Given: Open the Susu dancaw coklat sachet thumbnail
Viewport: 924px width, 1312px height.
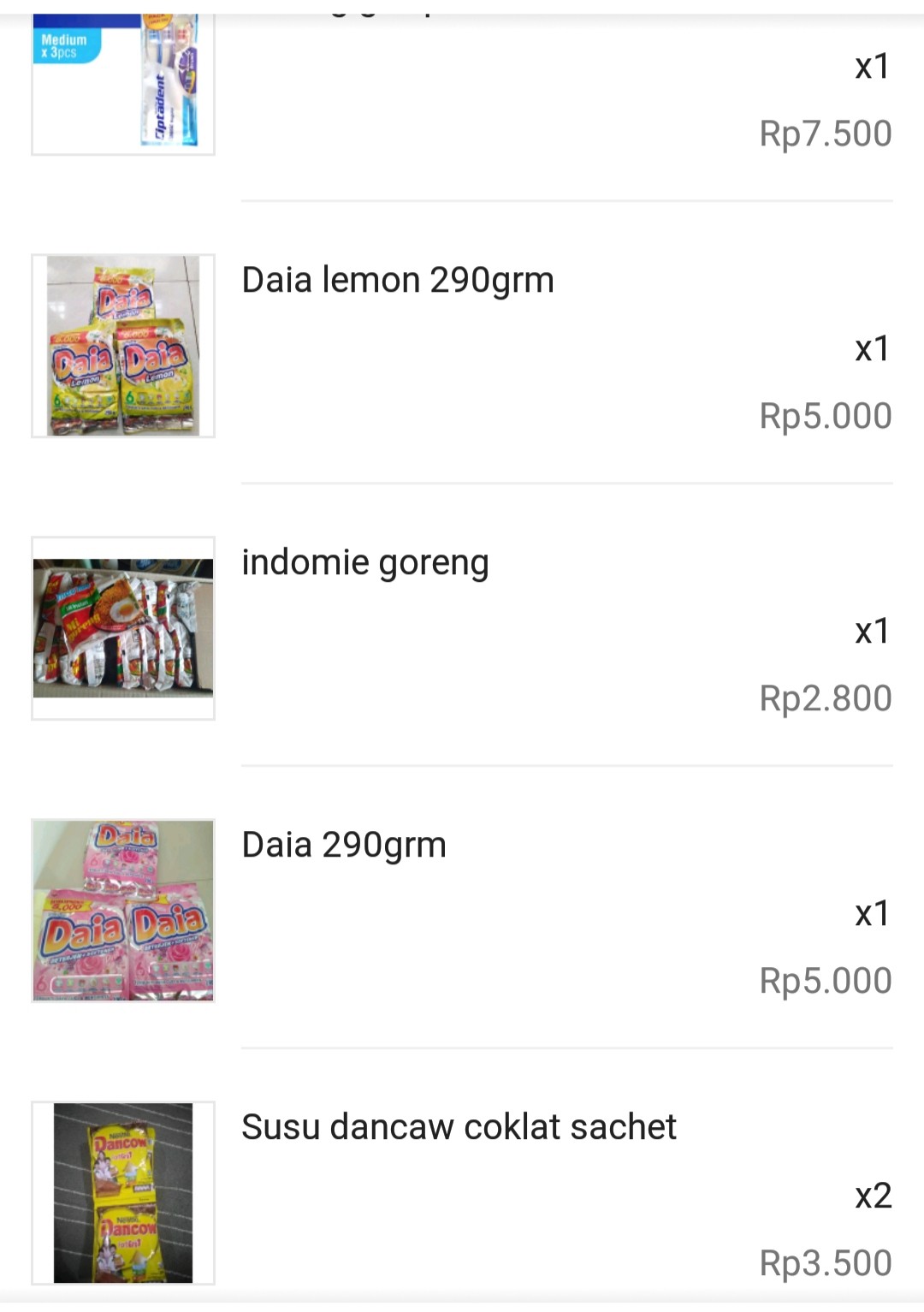Looking at the screenshot, I should (122, 1198).
